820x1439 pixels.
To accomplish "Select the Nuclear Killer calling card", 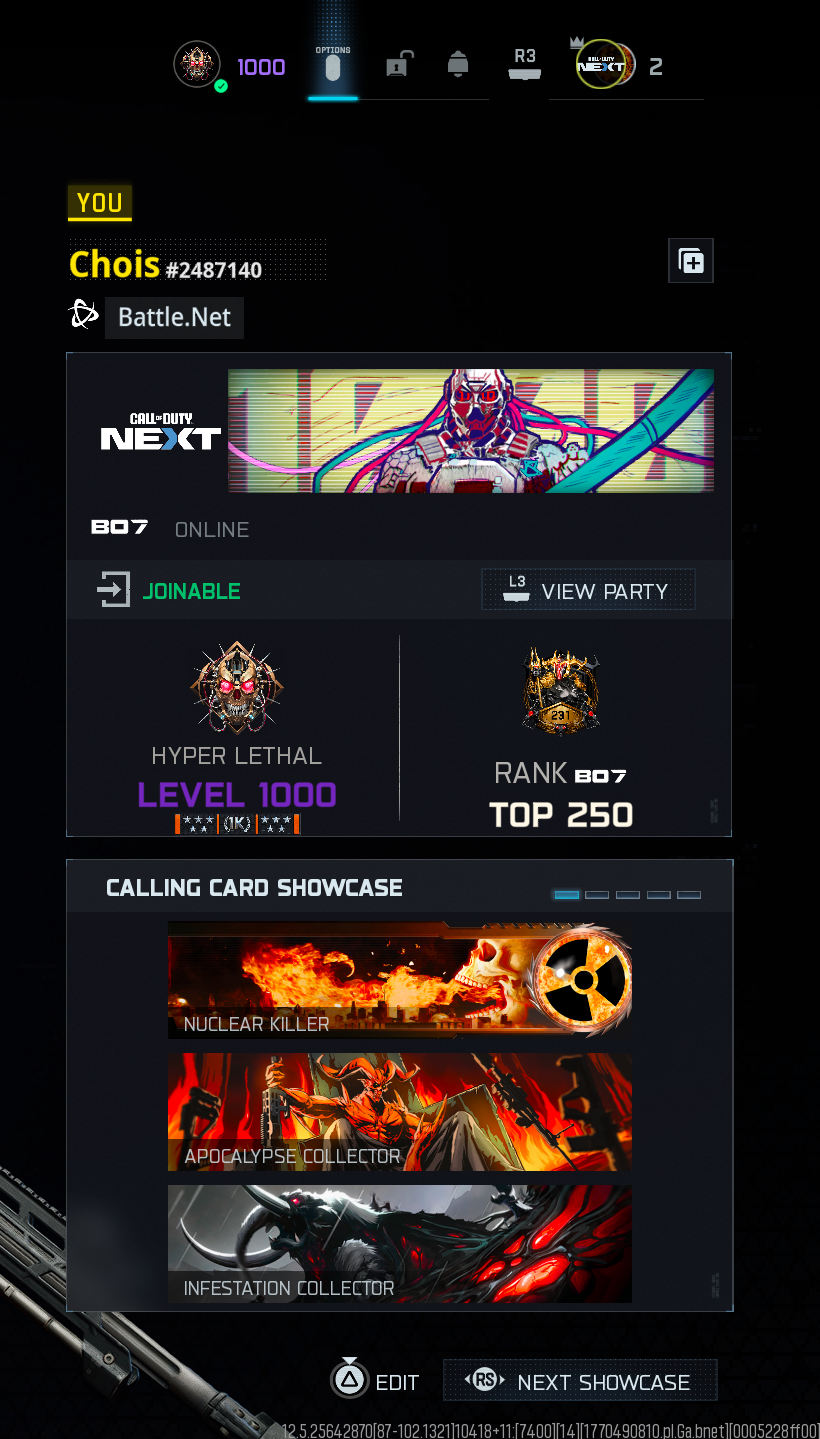I will point(399,980).
